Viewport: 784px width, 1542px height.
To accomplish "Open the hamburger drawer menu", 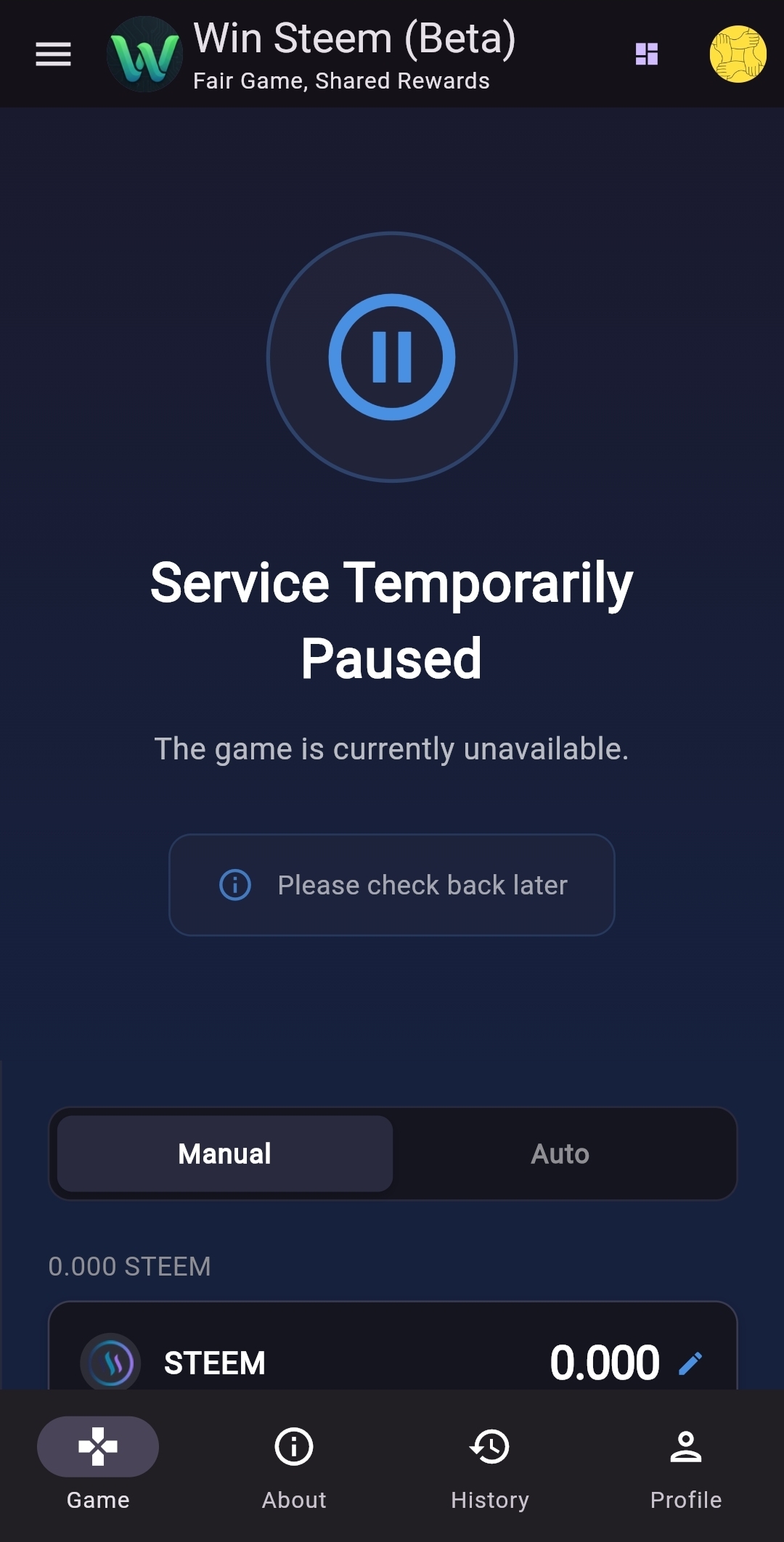I will tap(53, 54).
